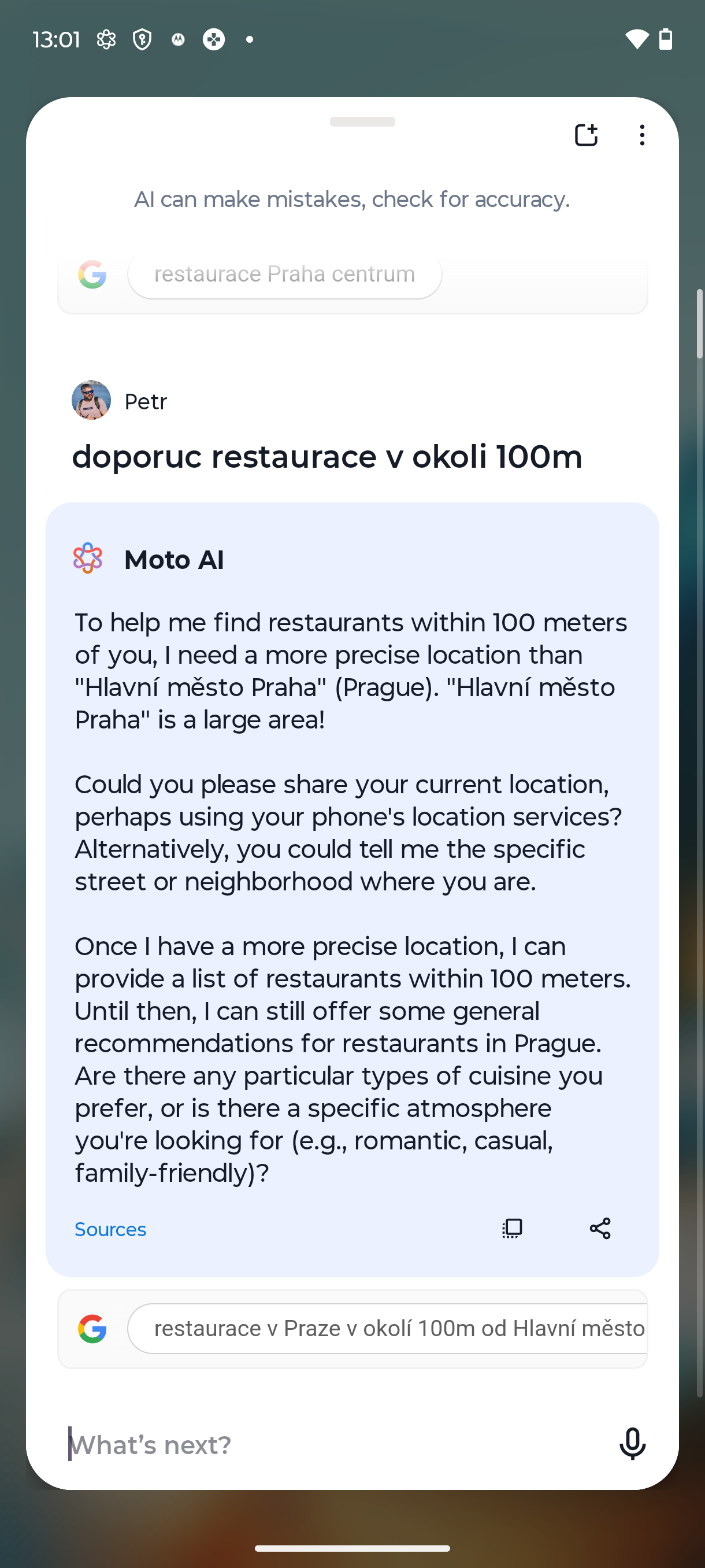Search Google for restaurace Praha centrum

(284, 275)
